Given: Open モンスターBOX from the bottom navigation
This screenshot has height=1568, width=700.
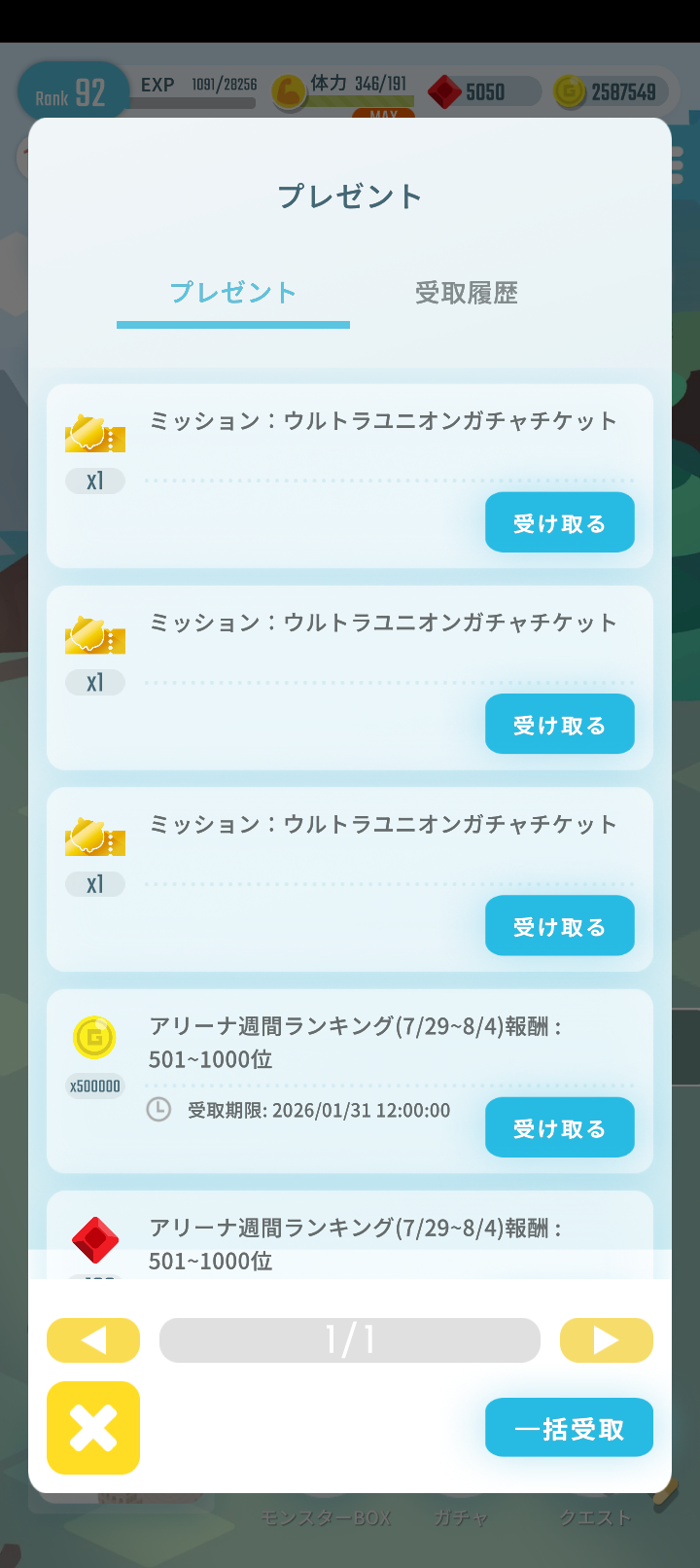Looking at the screenshot, I should 326,1517.
